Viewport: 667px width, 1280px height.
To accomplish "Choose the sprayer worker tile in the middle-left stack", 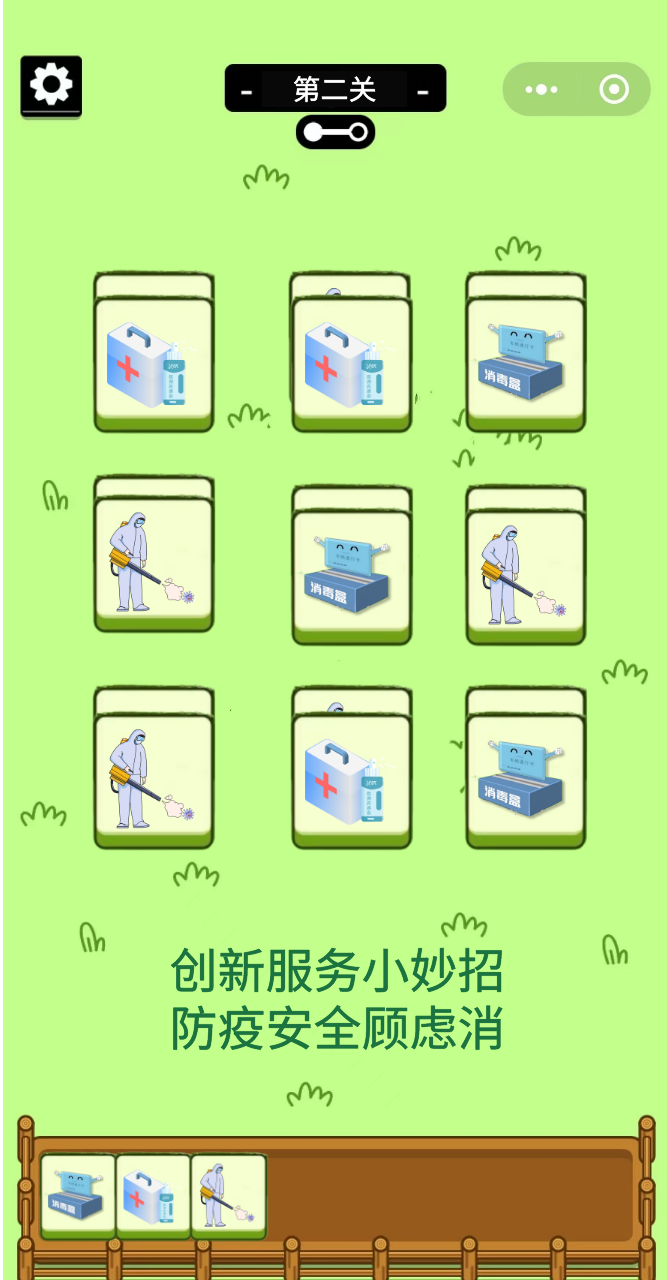I will tap(154, 564).
